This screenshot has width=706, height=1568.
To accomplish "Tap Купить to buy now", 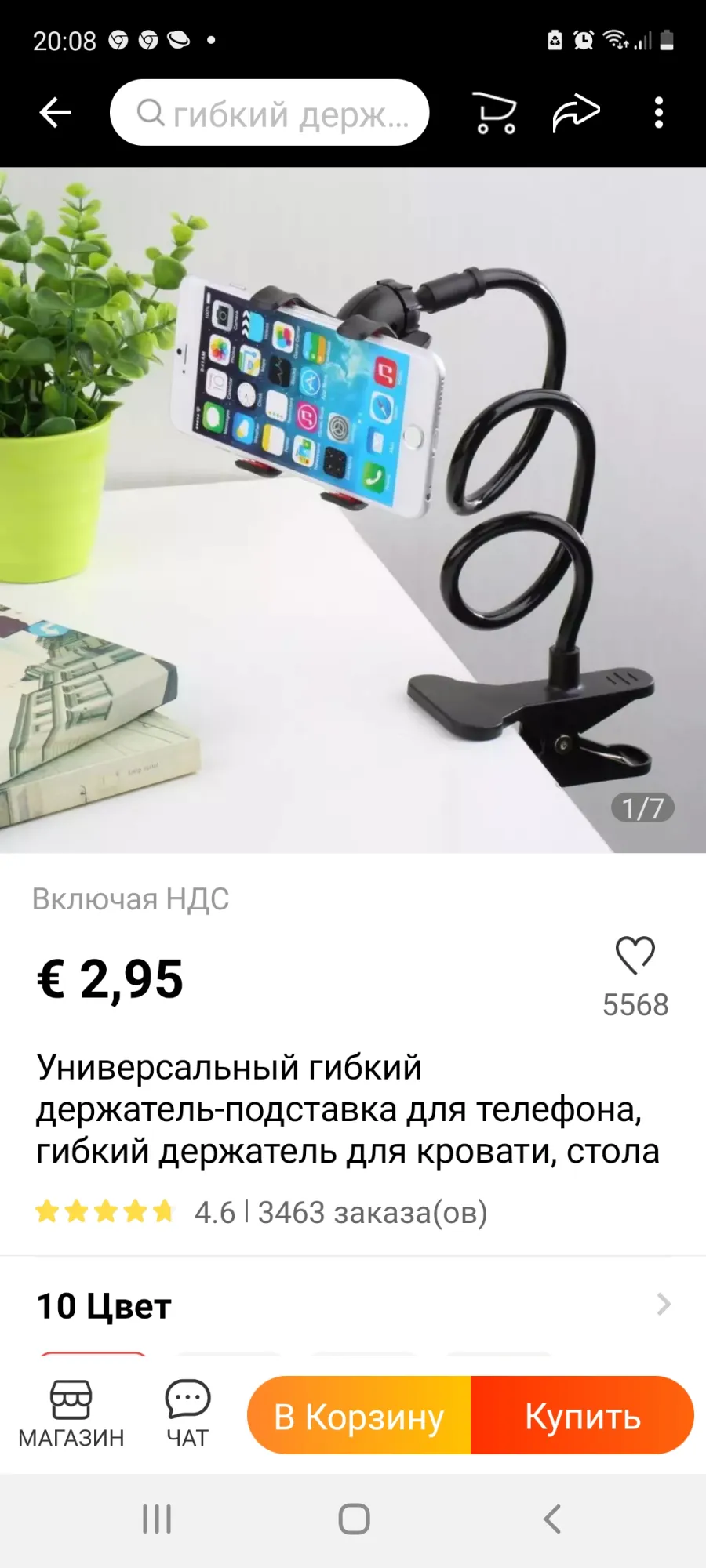I will (583, 1416).
